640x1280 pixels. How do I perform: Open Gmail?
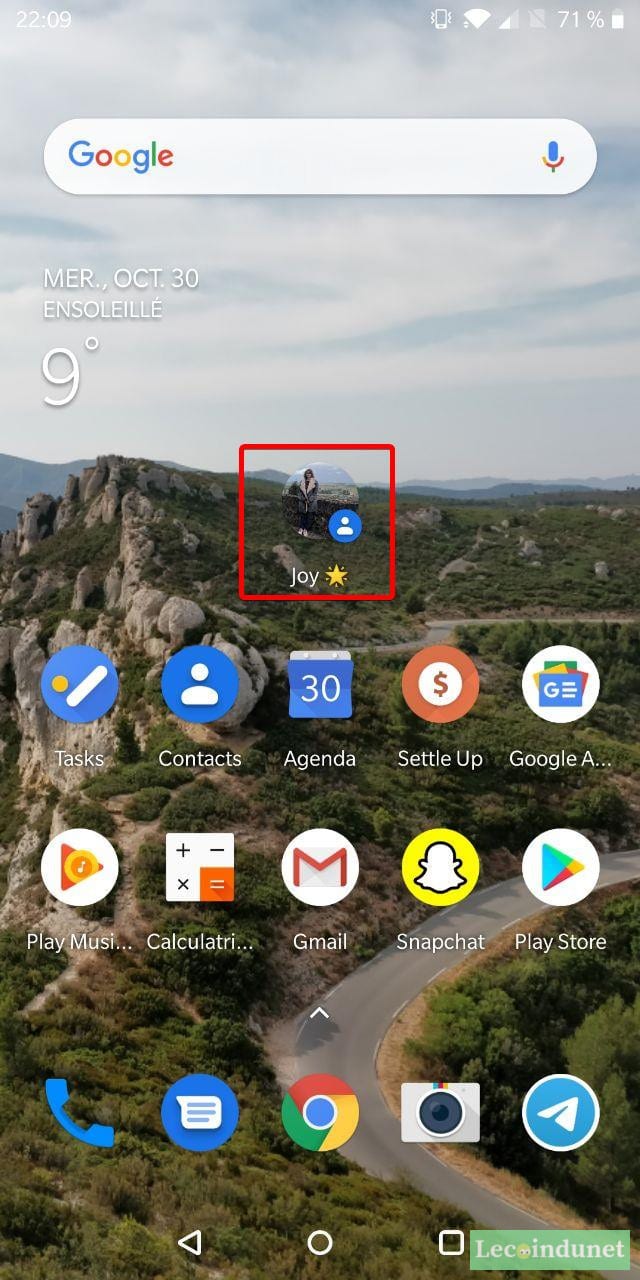pos(320,868)
